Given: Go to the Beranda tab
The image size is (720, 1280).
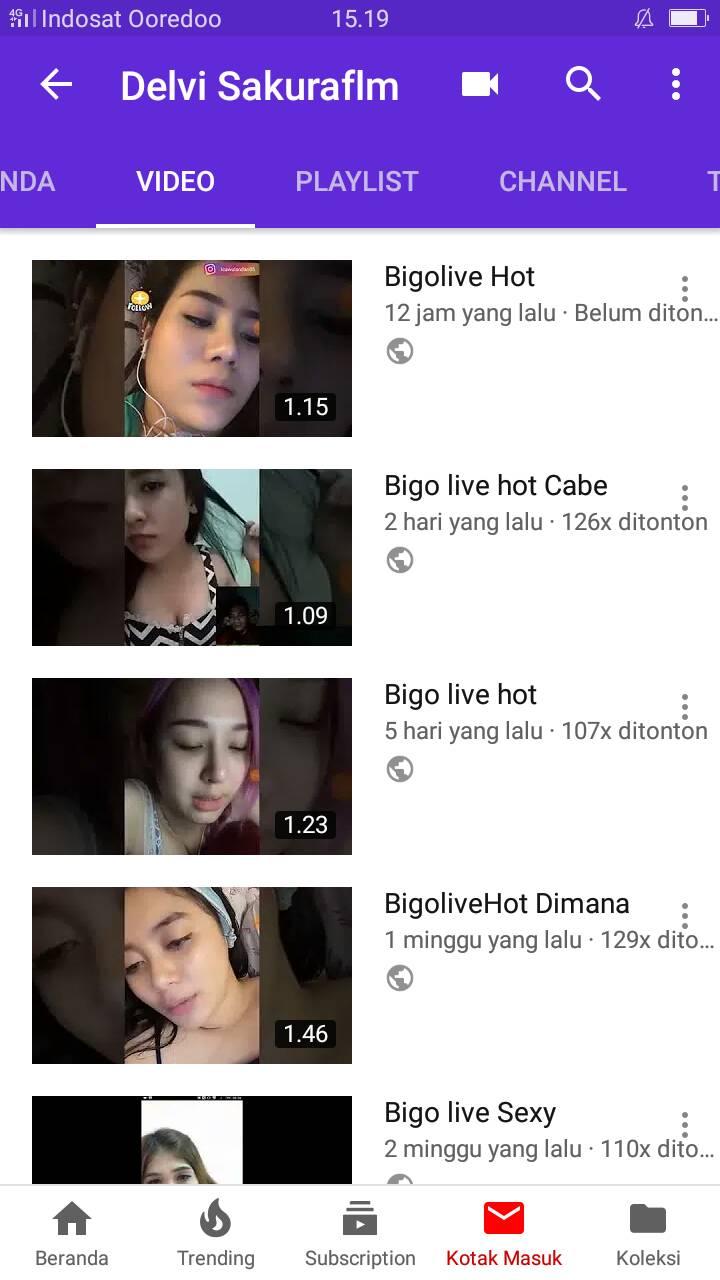Looking at the screenshot, I should point(72,1234).
